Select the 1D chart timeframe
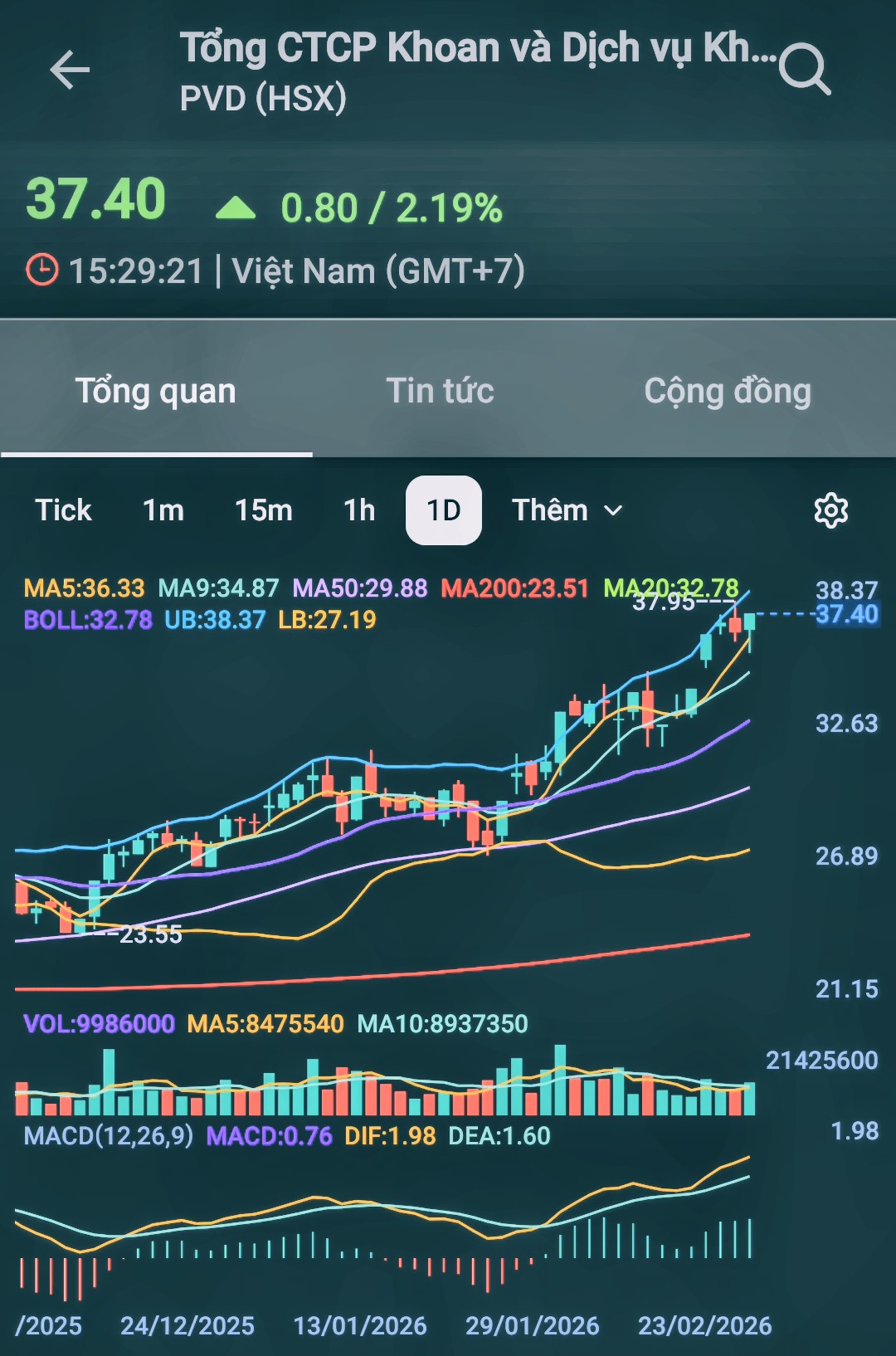896x1356 pixels. [x=444, y=510]
